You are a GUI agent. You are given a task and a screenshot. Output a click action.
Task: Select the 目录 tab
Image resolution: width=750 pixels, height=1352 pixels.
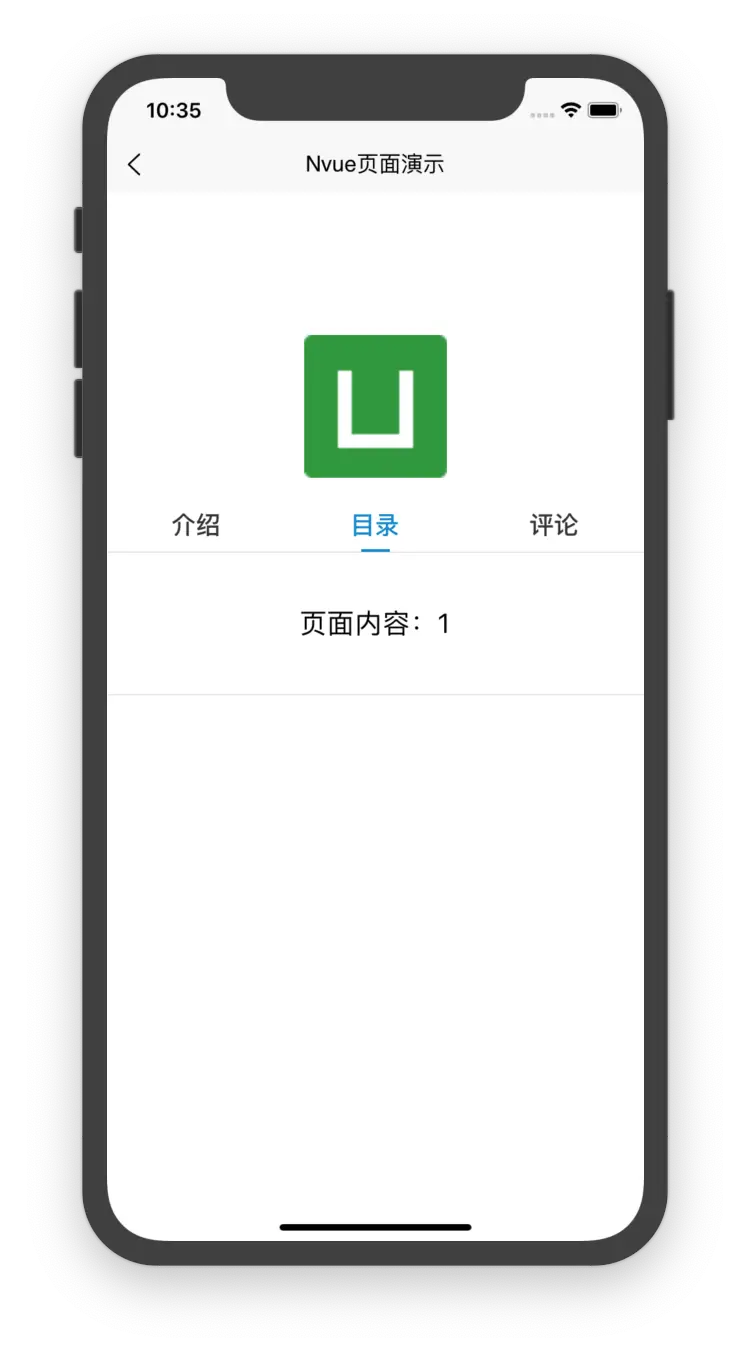point(375,525)
